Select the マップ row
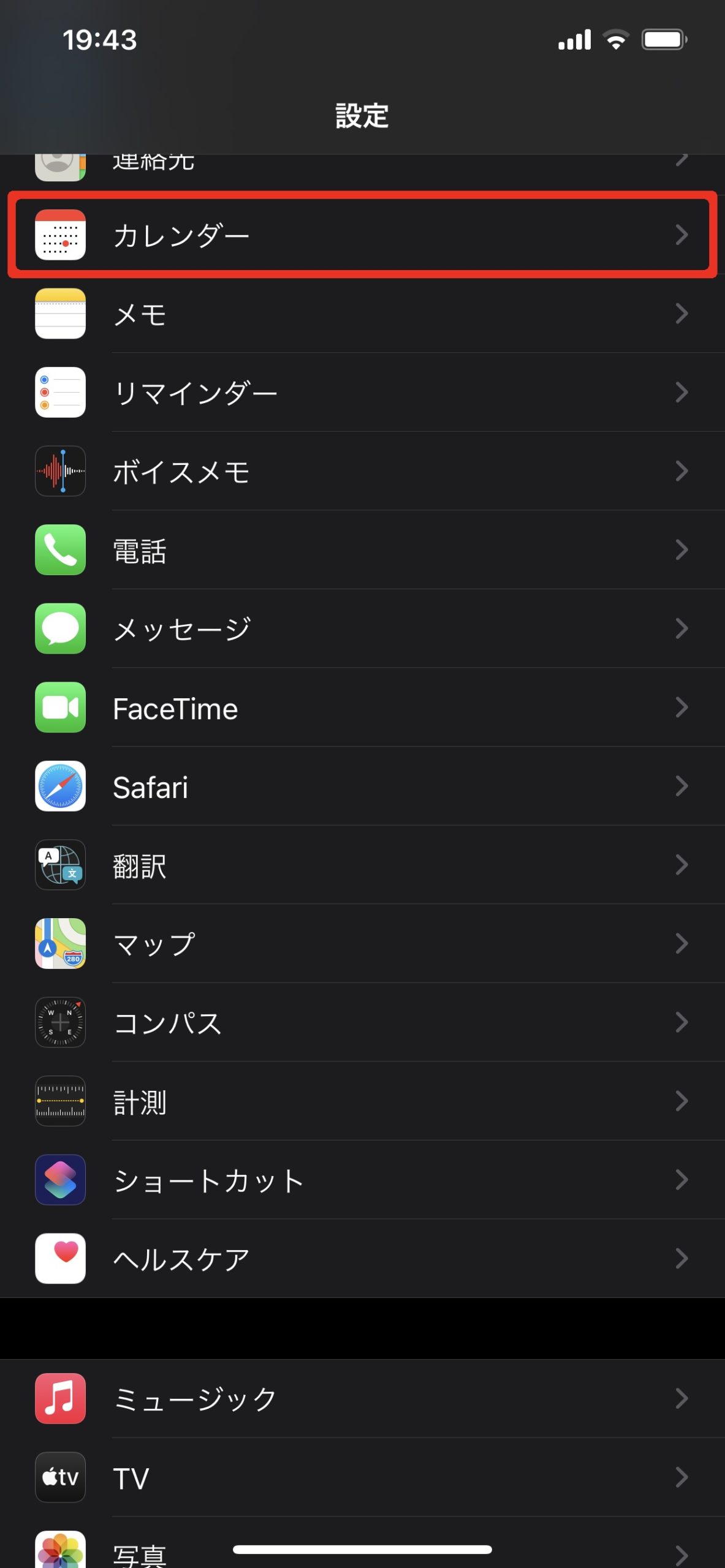The width and height of the screenshot is (725, 1568). point(362,944)
